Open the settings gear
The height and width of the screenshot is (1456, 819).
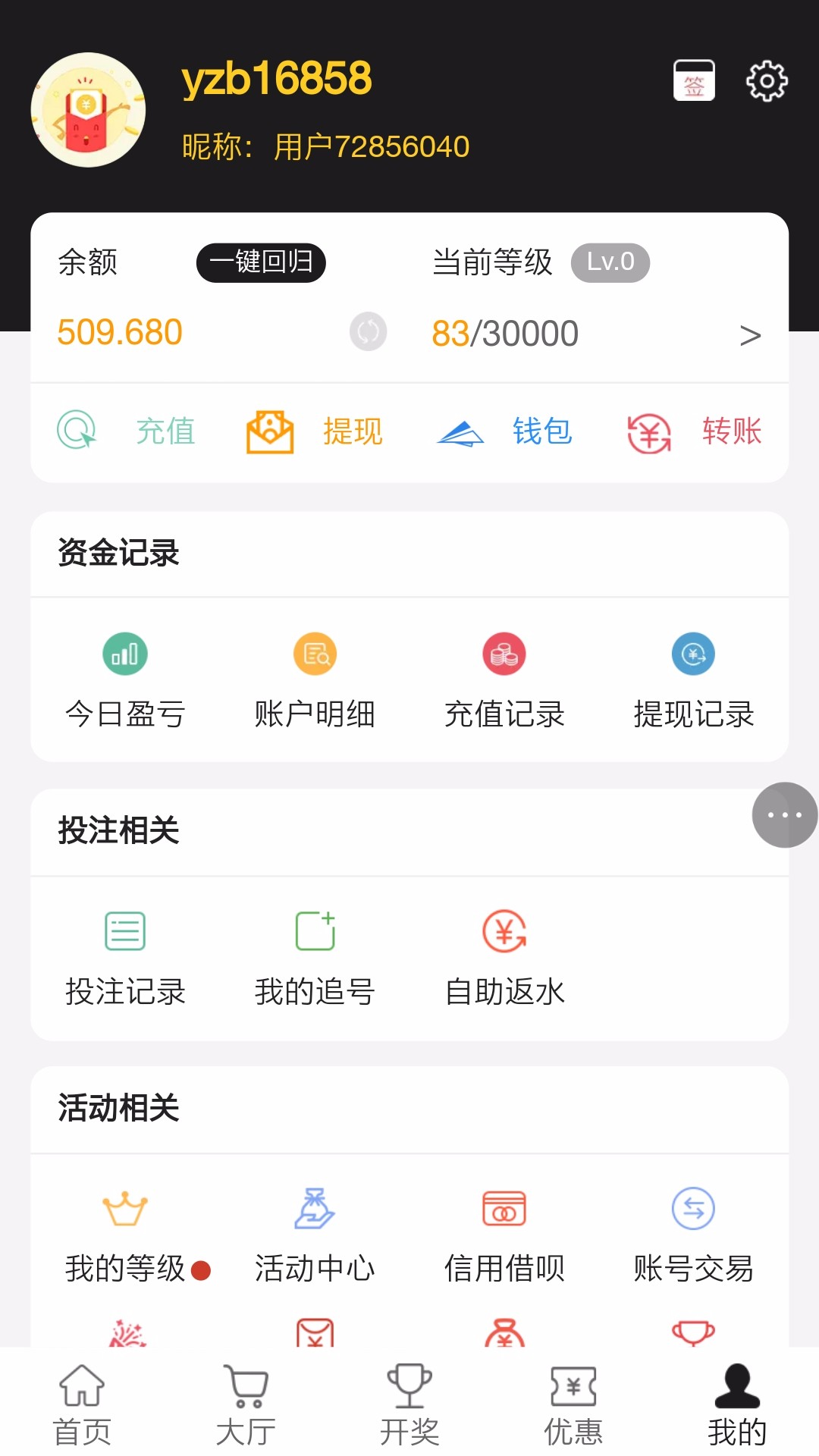tap(767, 80)
